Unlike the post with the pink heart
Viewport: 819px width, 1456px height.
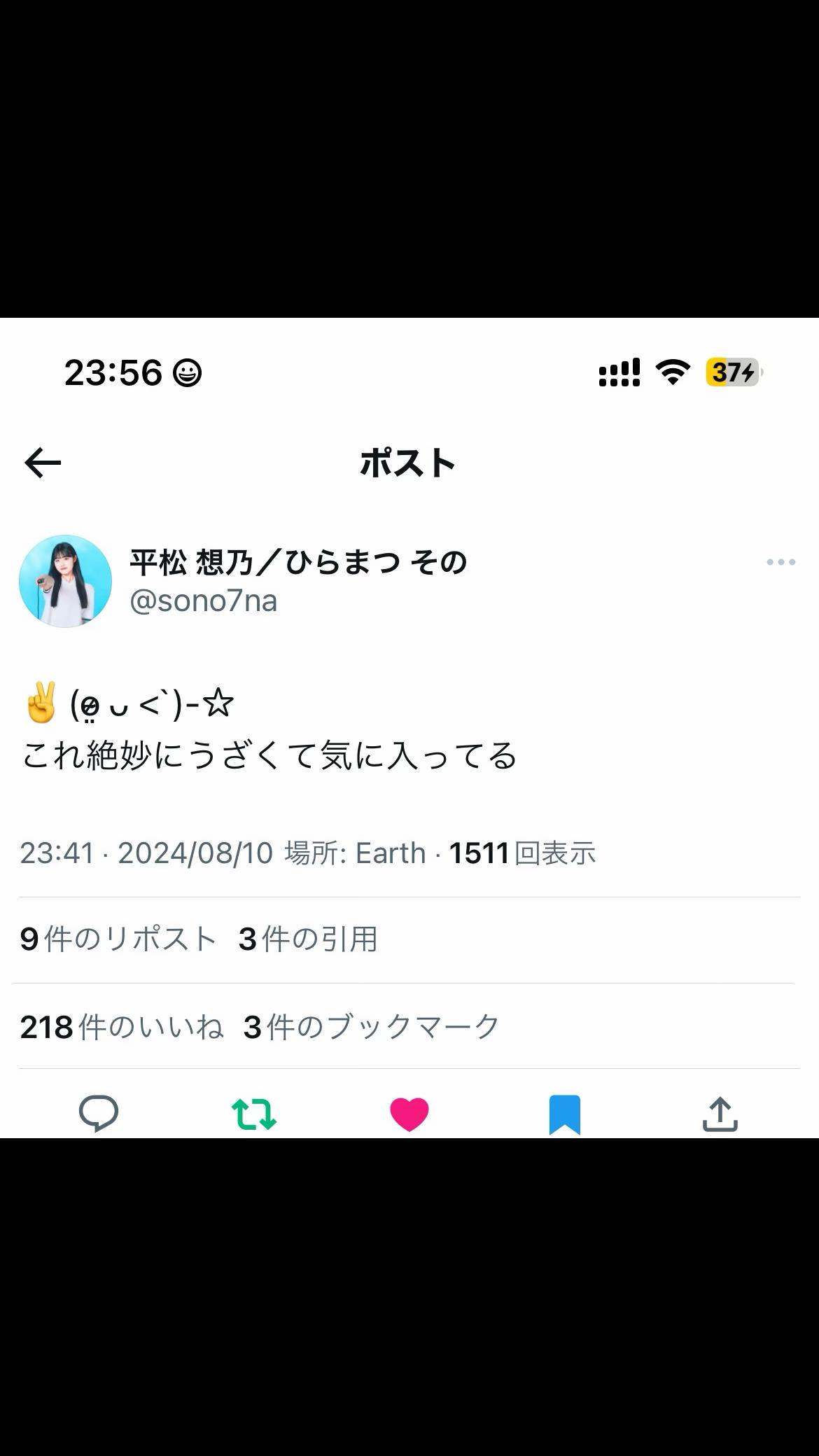409,1114
